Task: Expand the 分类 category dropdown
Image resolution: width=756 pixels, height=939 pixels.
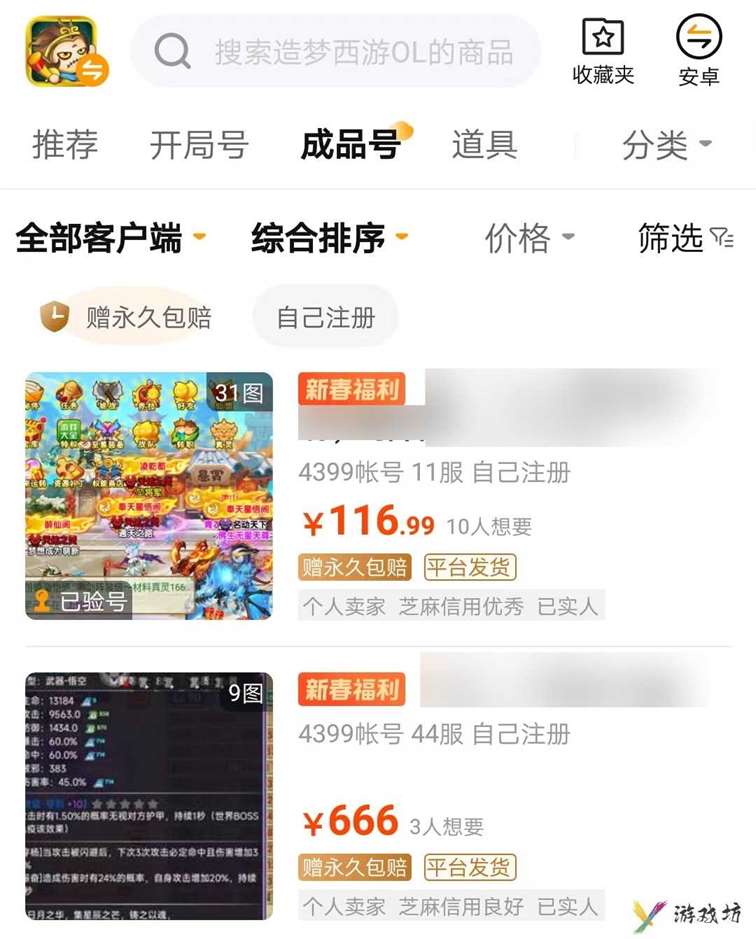Action: pos(666,145)
